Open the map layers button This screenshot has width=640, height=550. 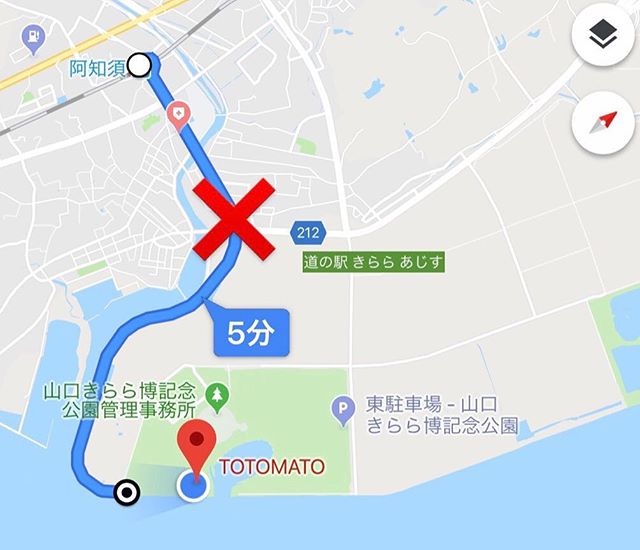603,37
